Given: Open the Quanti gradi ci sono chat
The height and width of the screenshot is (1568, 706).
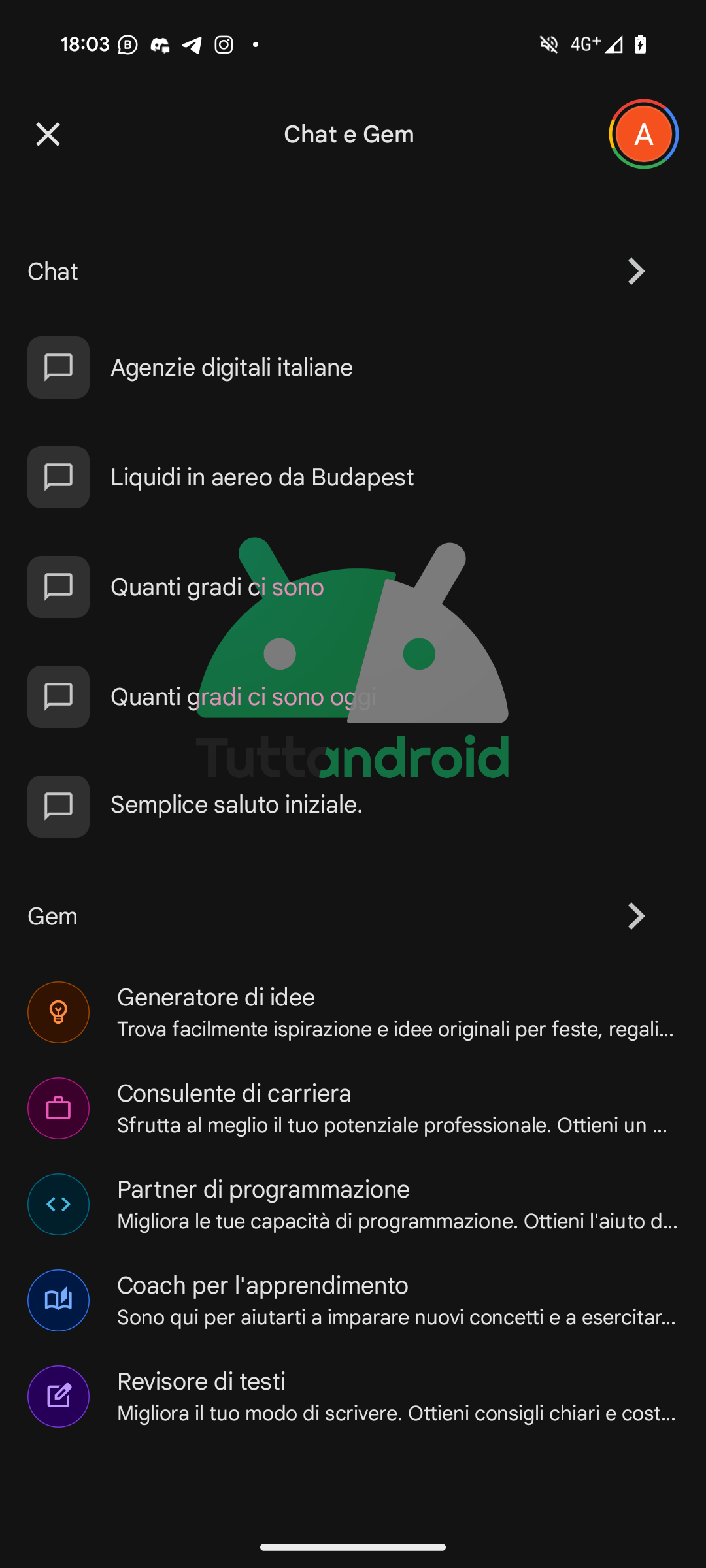Looking at the screenshot, I should pos(217,587).
